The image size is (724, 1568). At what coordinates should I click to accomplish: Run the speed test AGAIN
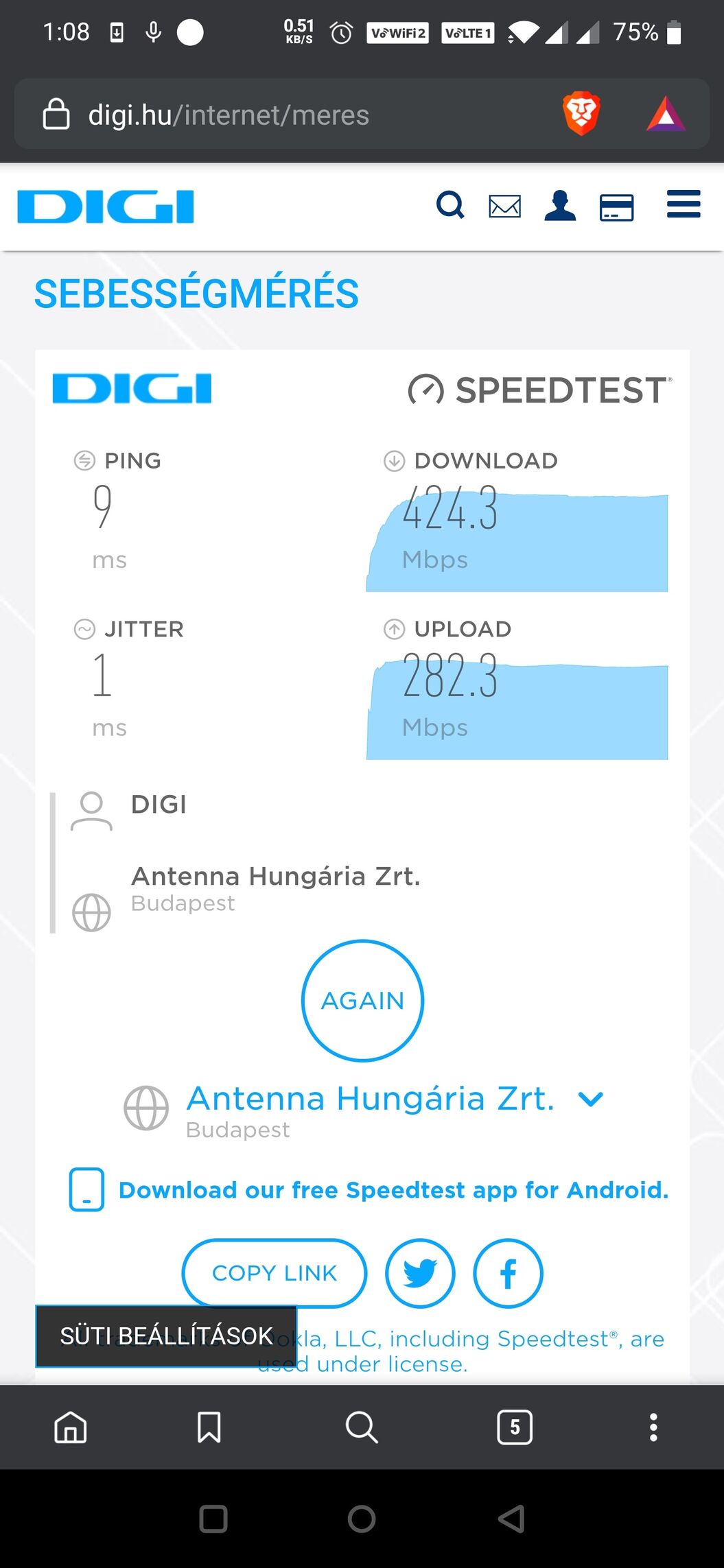coord(362,1001)
